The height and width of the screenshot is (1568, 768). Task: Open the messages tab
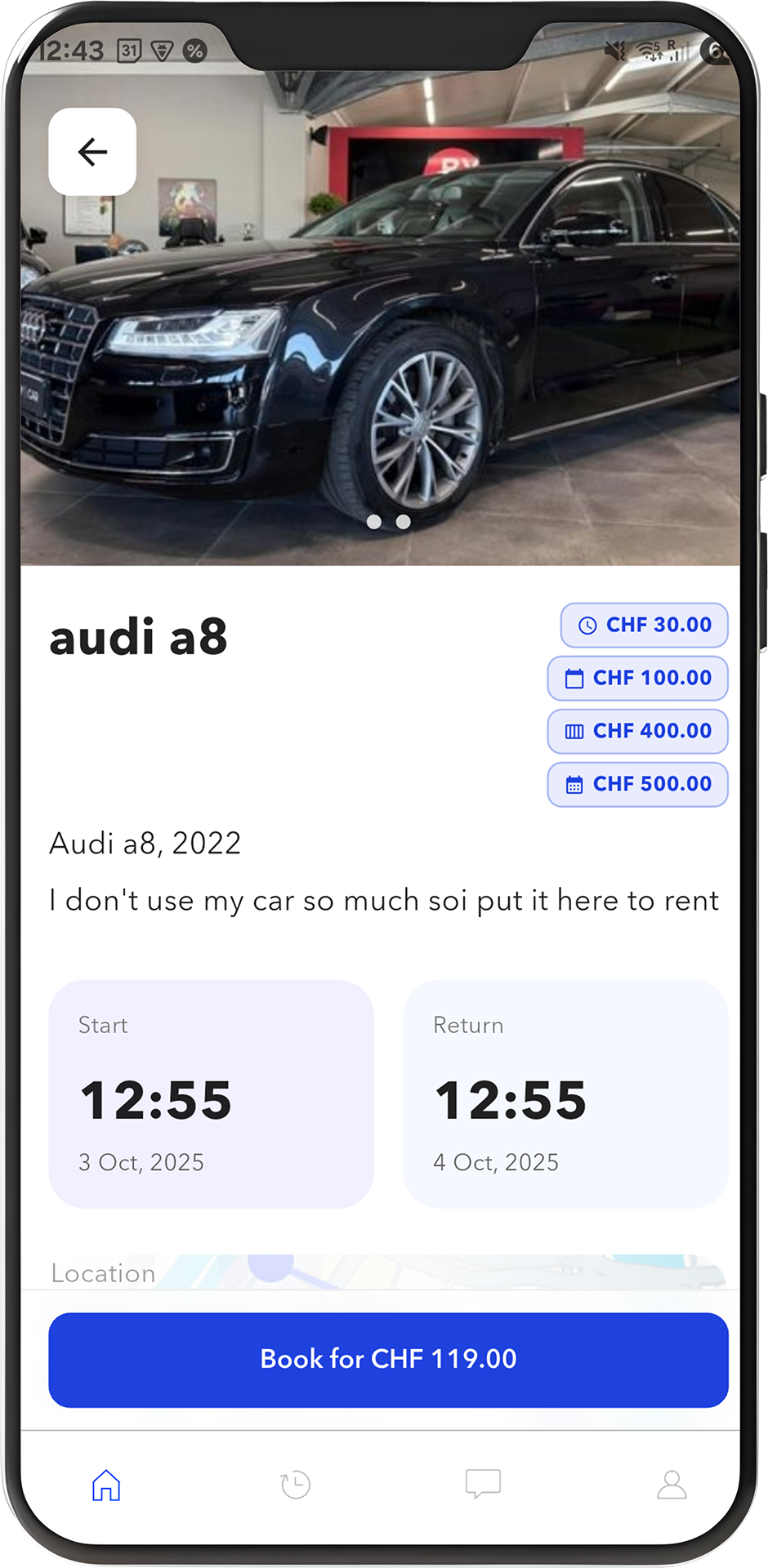click(x=483, y=1484)
